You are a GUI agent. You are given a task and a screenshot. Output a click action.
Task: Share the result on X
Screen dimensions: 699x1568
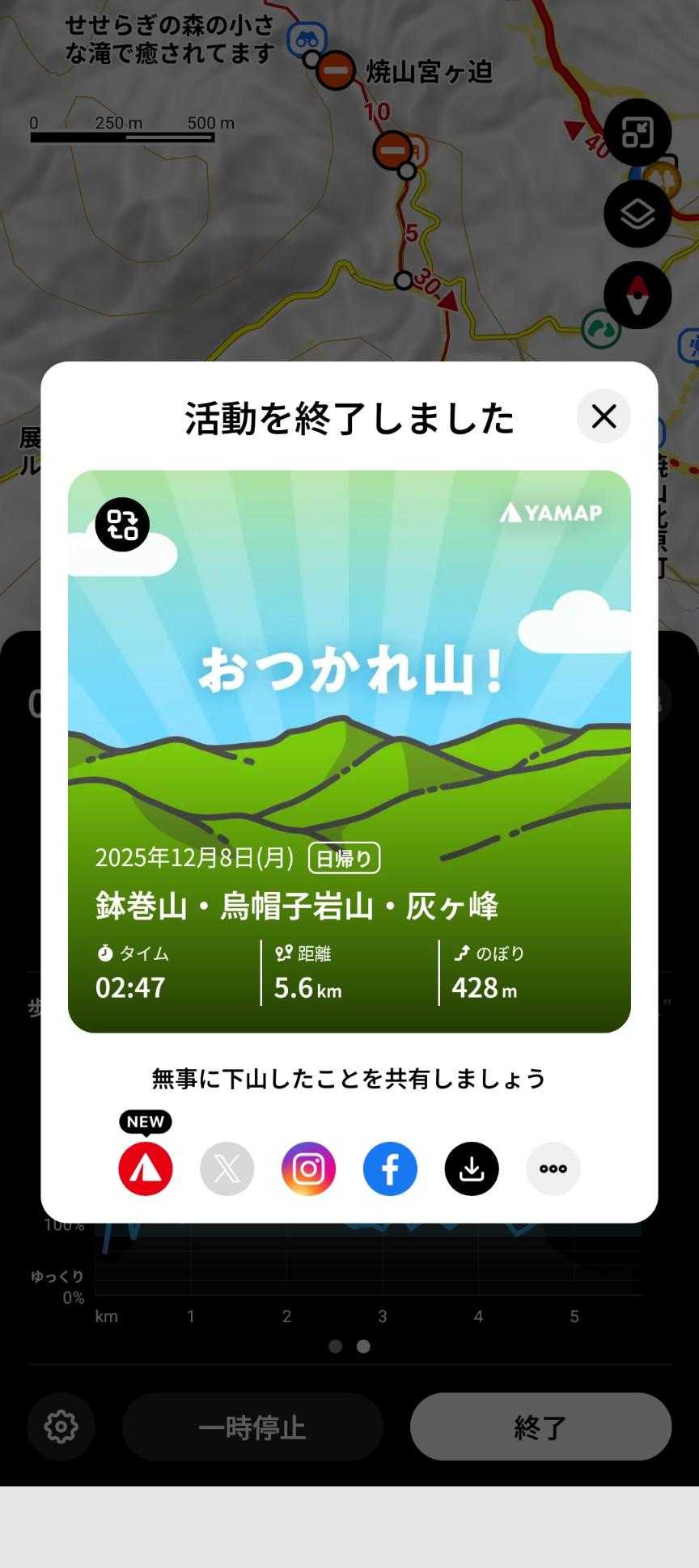[x=227, y=1169]
